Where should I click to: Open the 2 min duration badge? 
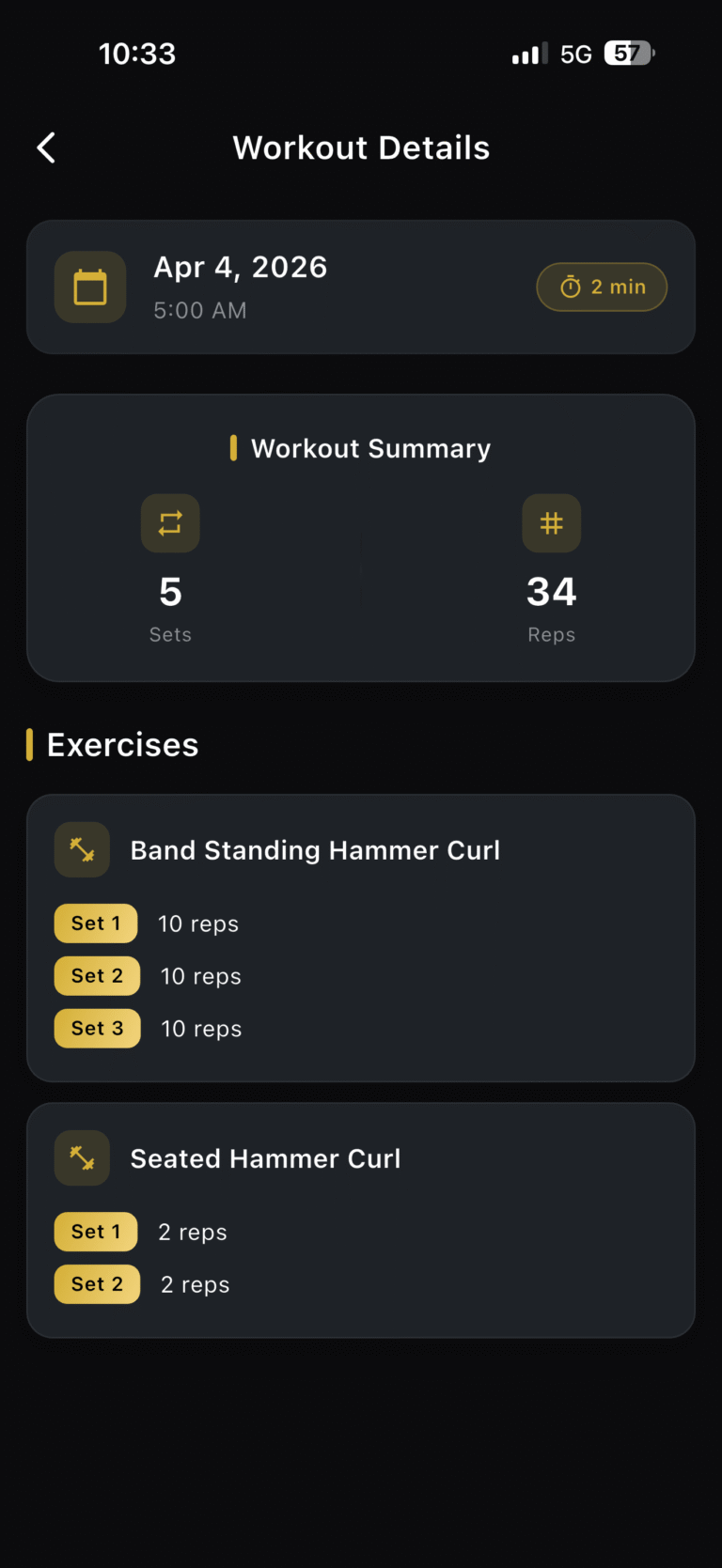click(602, 287)
